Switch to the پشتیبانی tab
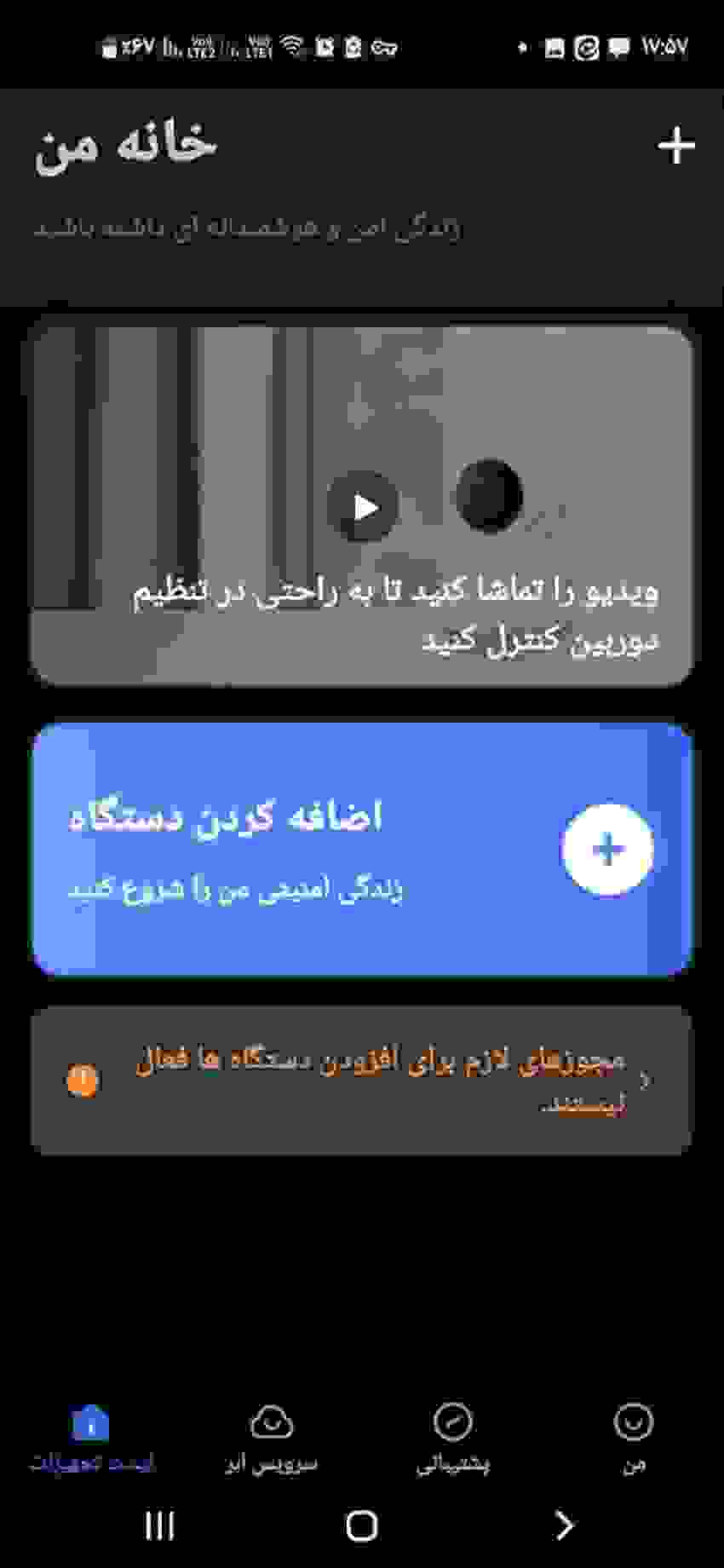This screenshot has width=724, height=1568. [x=452, y=1437]
